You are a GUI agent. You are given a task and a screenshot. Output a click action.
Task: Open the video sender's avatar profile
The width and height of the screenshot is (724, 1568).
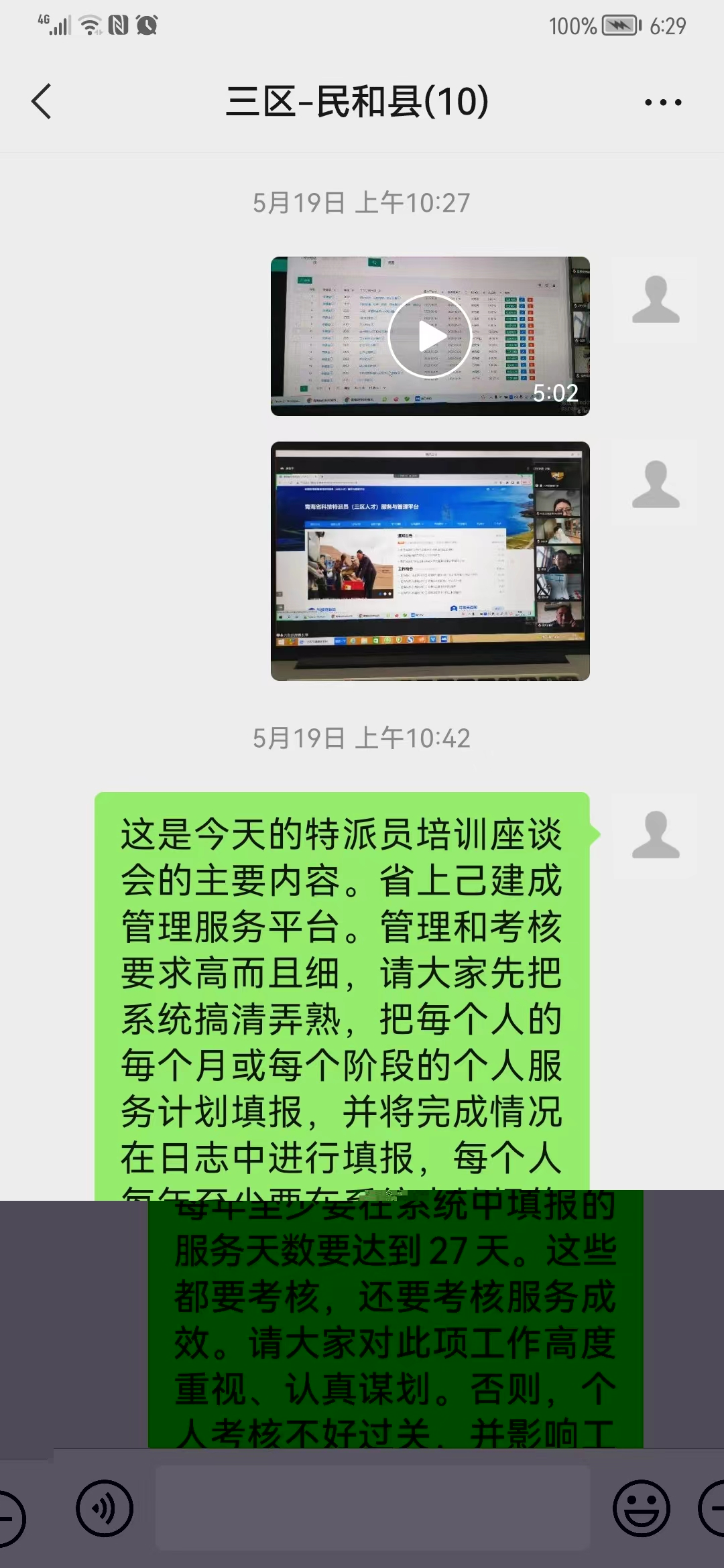tap(656, 300)
